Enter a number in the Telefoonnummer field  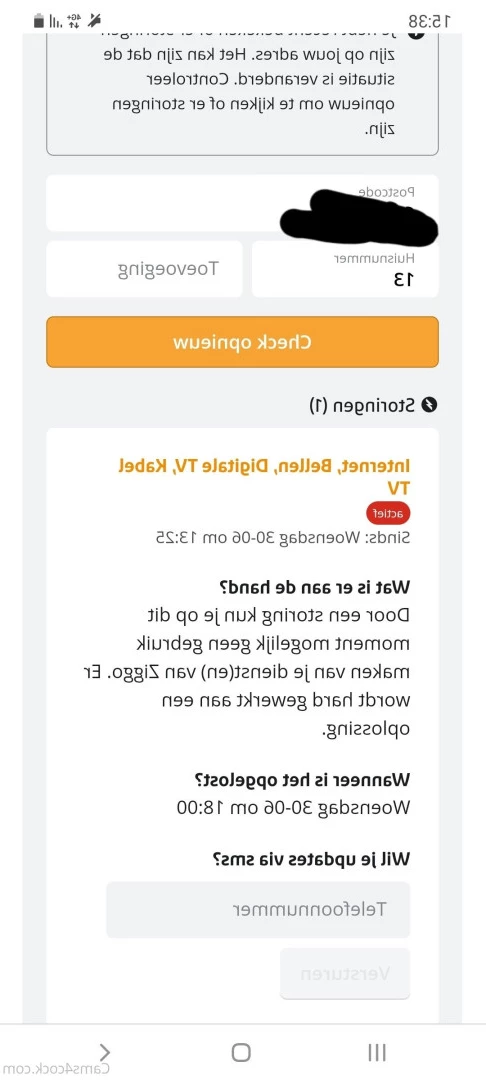pyautogui.click(x=258, y=909)
